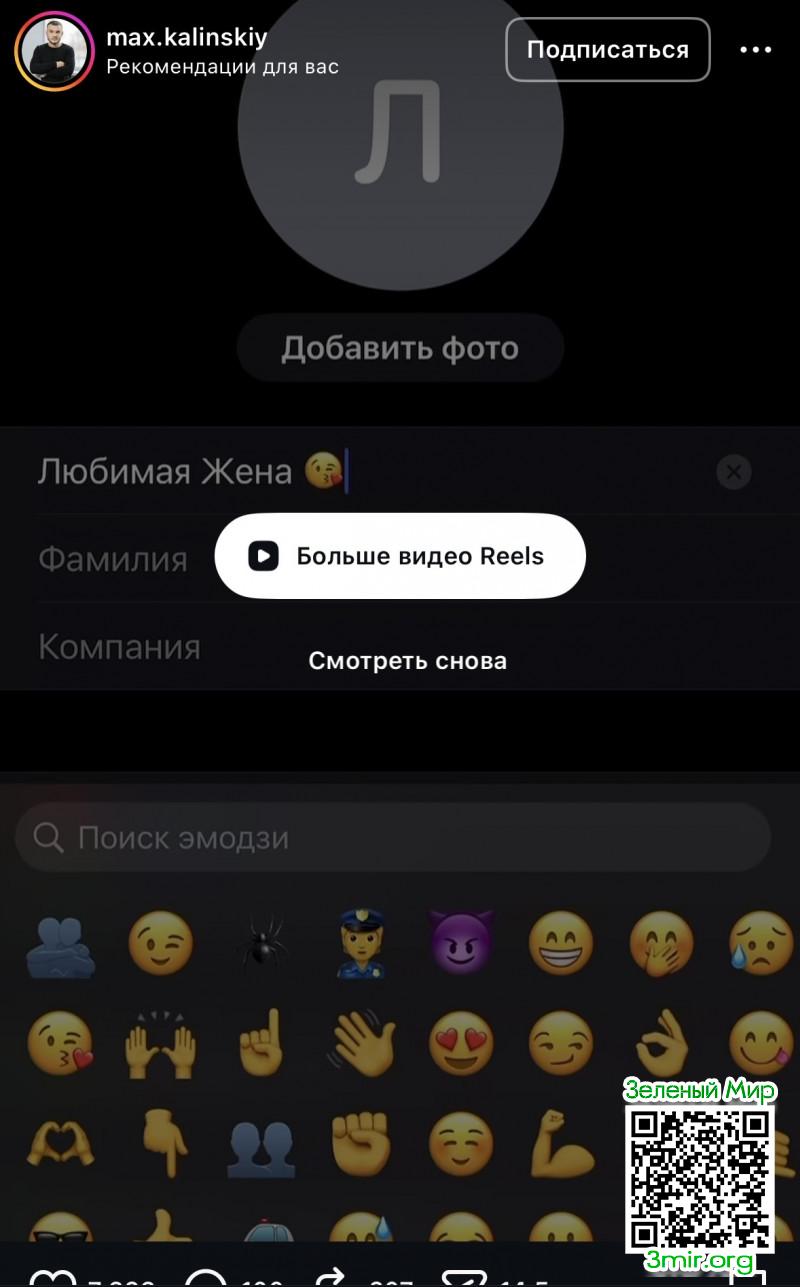Open max.kalinskiy's profile picture
The image size is (800, 1287).
[x=54, y=51]
